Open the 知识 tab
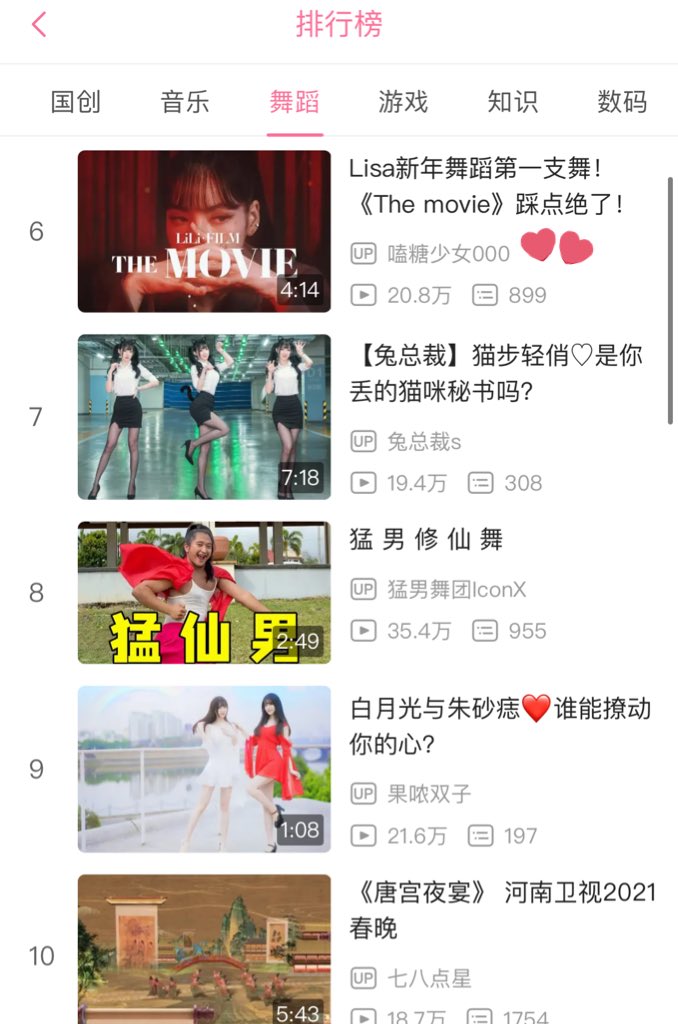This screenshot has width=678, height=1024. 512,101
